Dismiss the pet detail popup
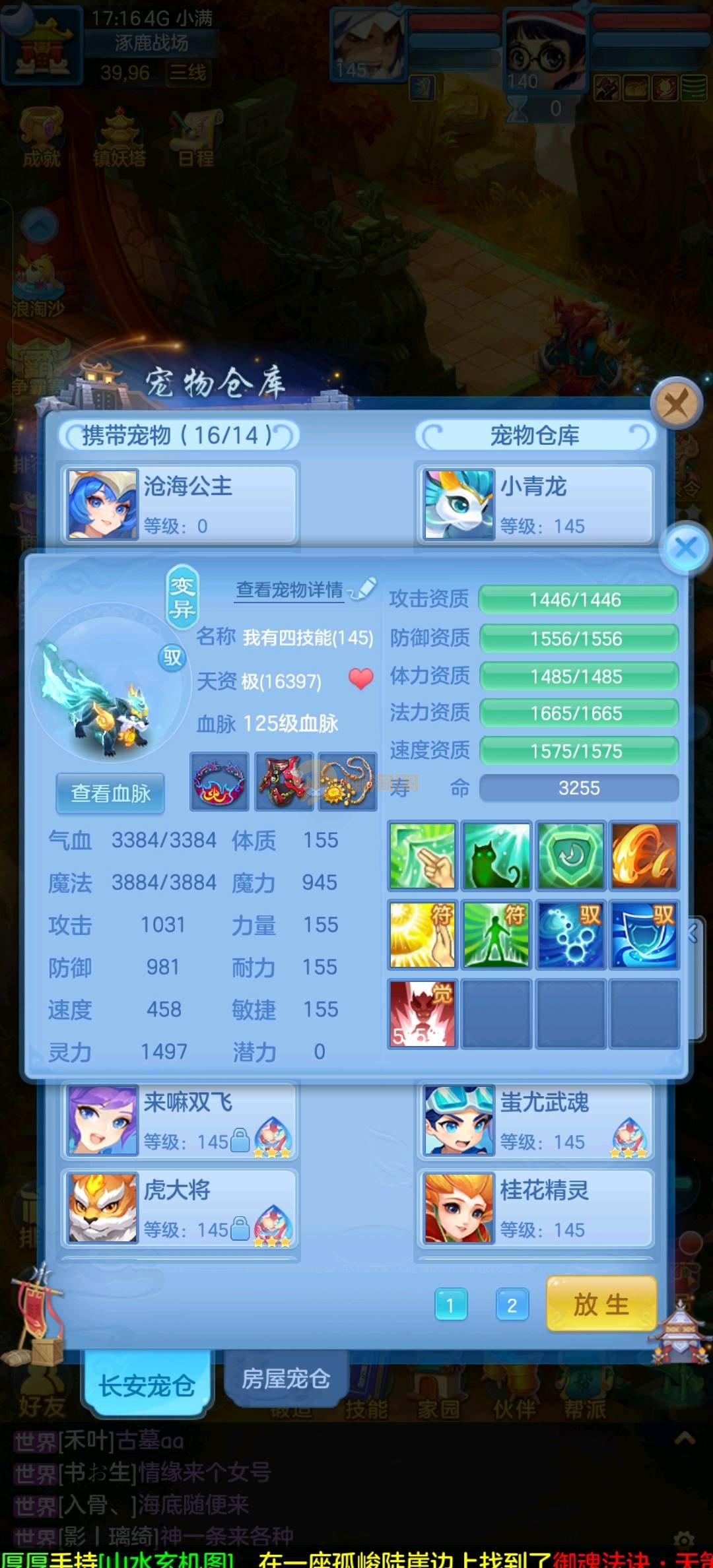This screenshot has height=1568, width=713. 686,547
